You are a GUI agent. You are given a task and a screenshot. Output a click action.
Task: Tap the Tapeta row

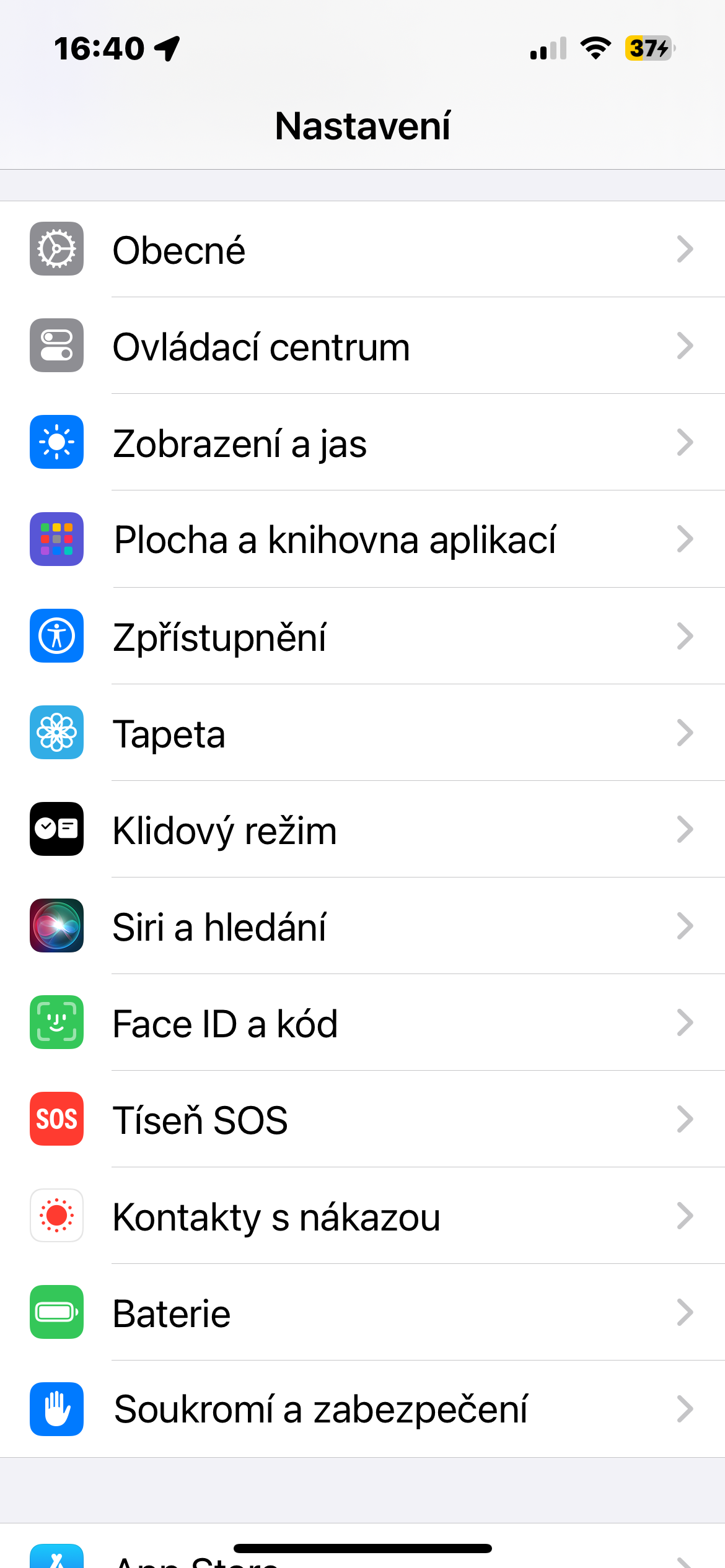click(362, 733)
